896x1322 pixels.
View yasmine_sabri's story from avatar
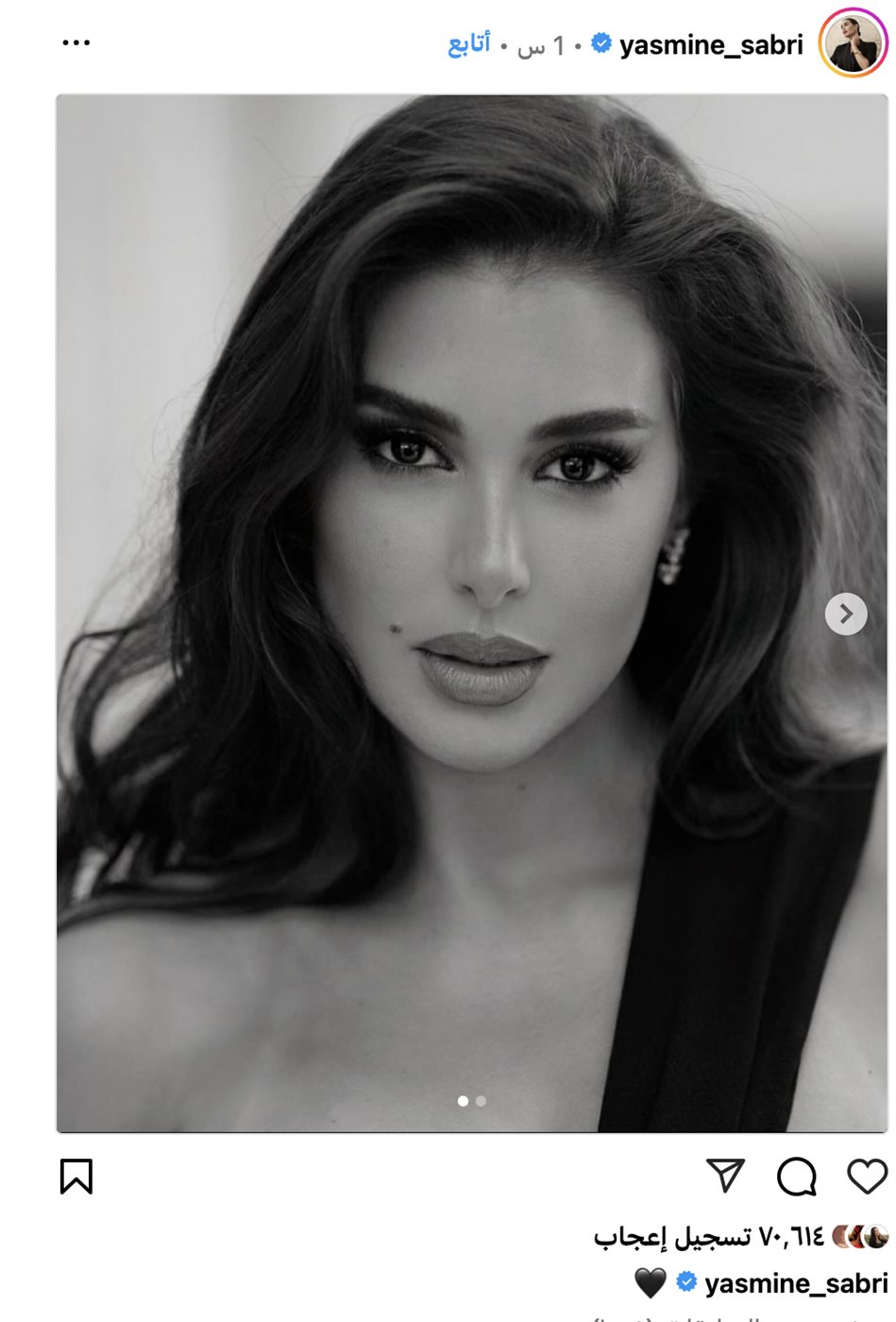(853, 43)
